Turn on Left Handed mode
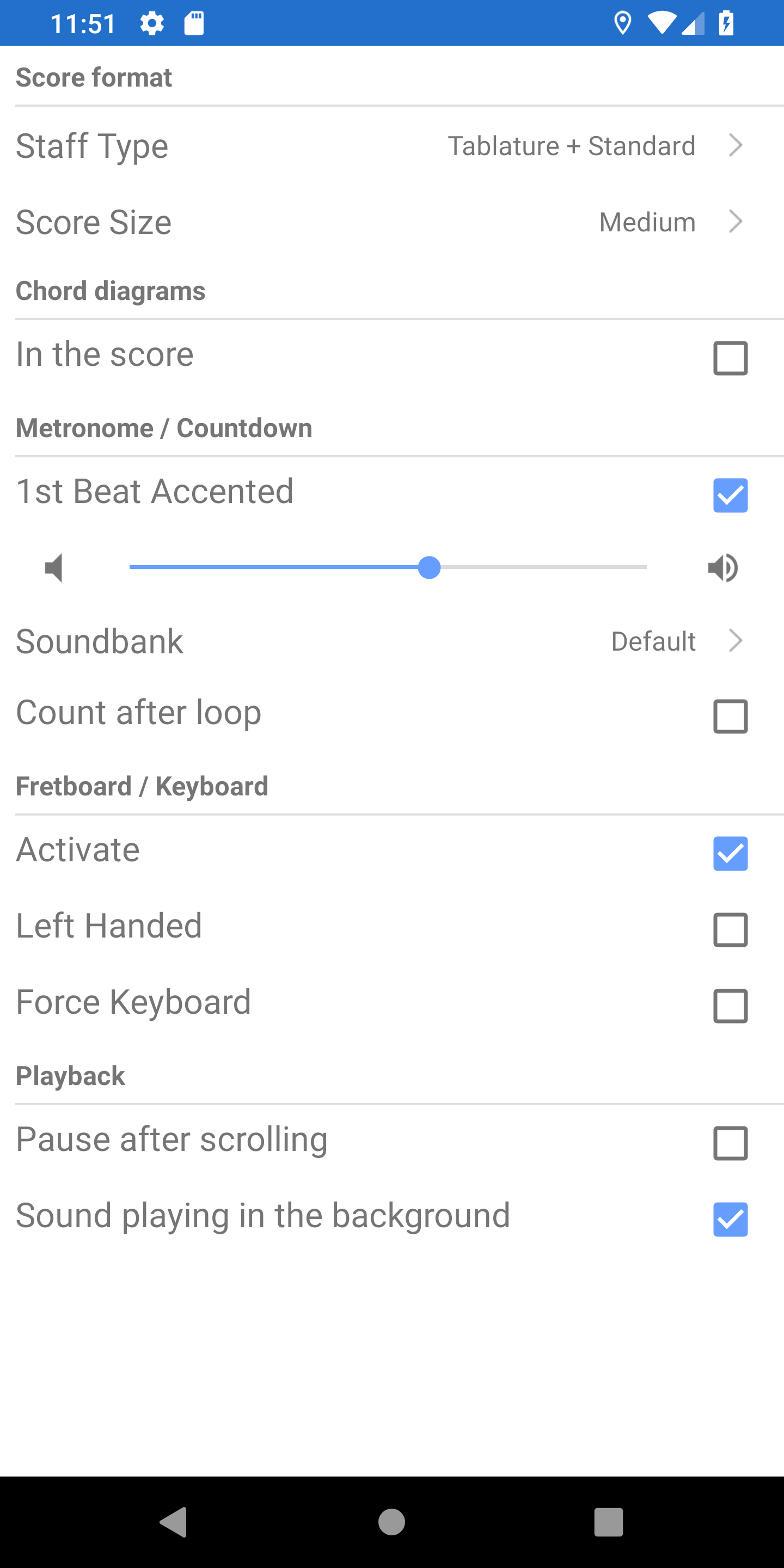784x1568 pixels. (x=730, y=929)
